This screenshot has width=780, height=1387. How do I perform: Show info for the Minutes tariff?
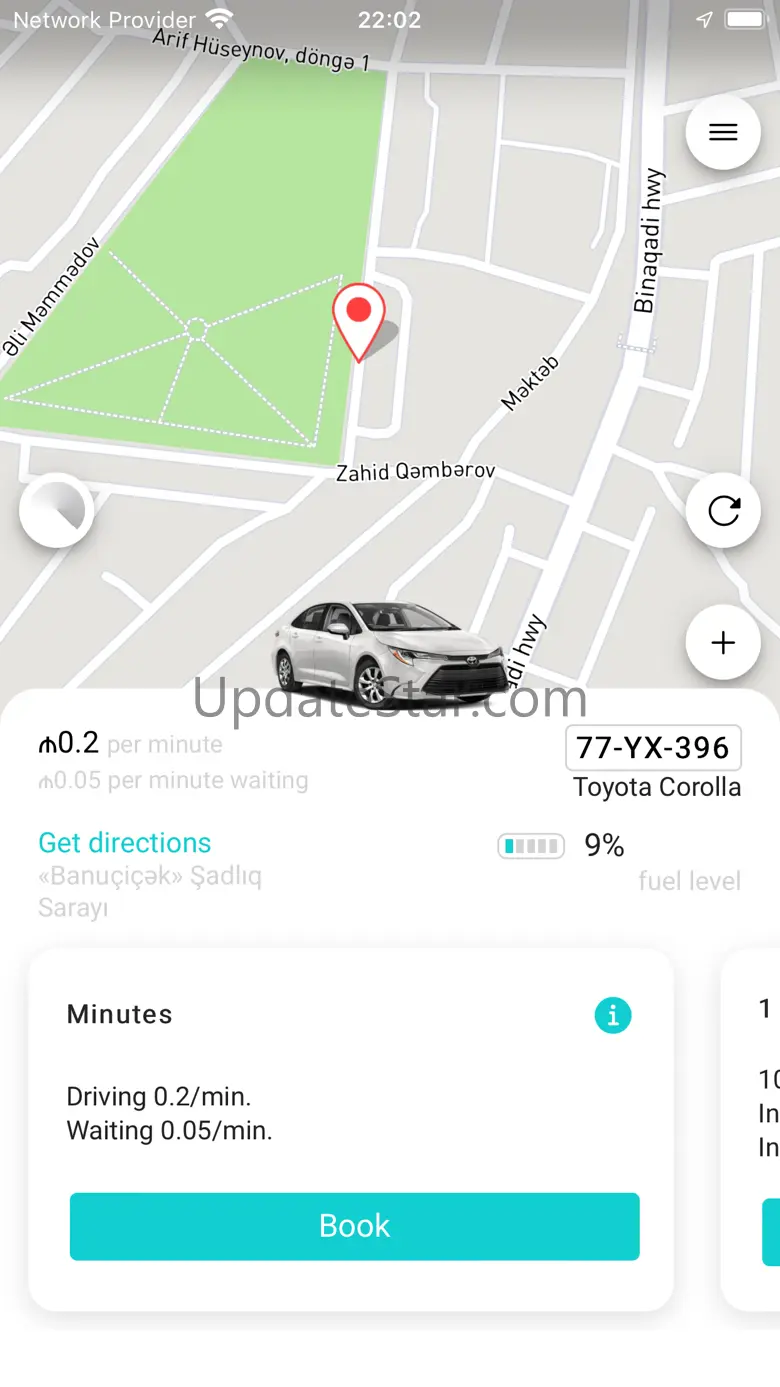pos(613,1015)
